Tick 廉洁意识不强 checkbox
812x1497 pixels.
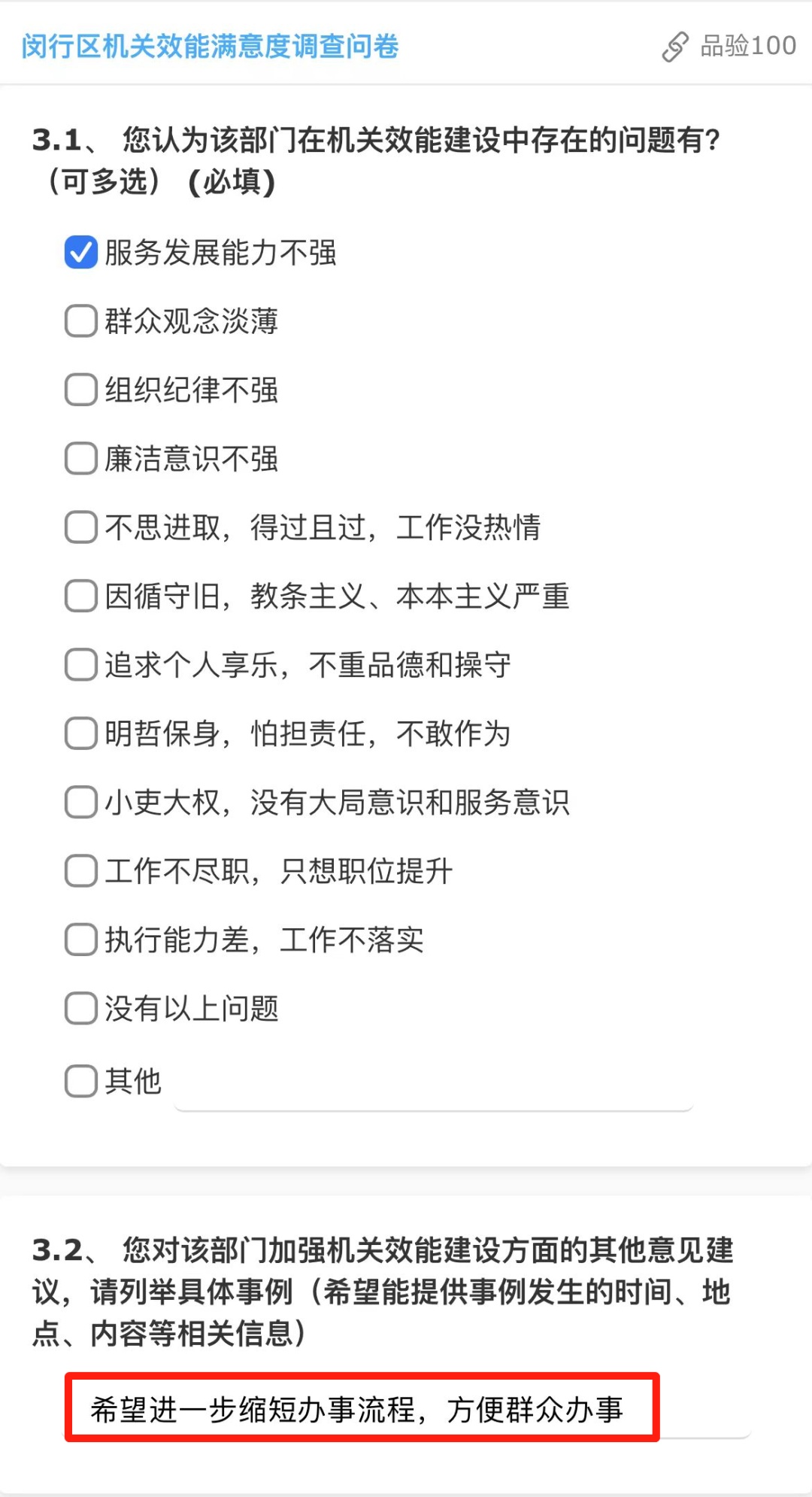click(81, 459)
